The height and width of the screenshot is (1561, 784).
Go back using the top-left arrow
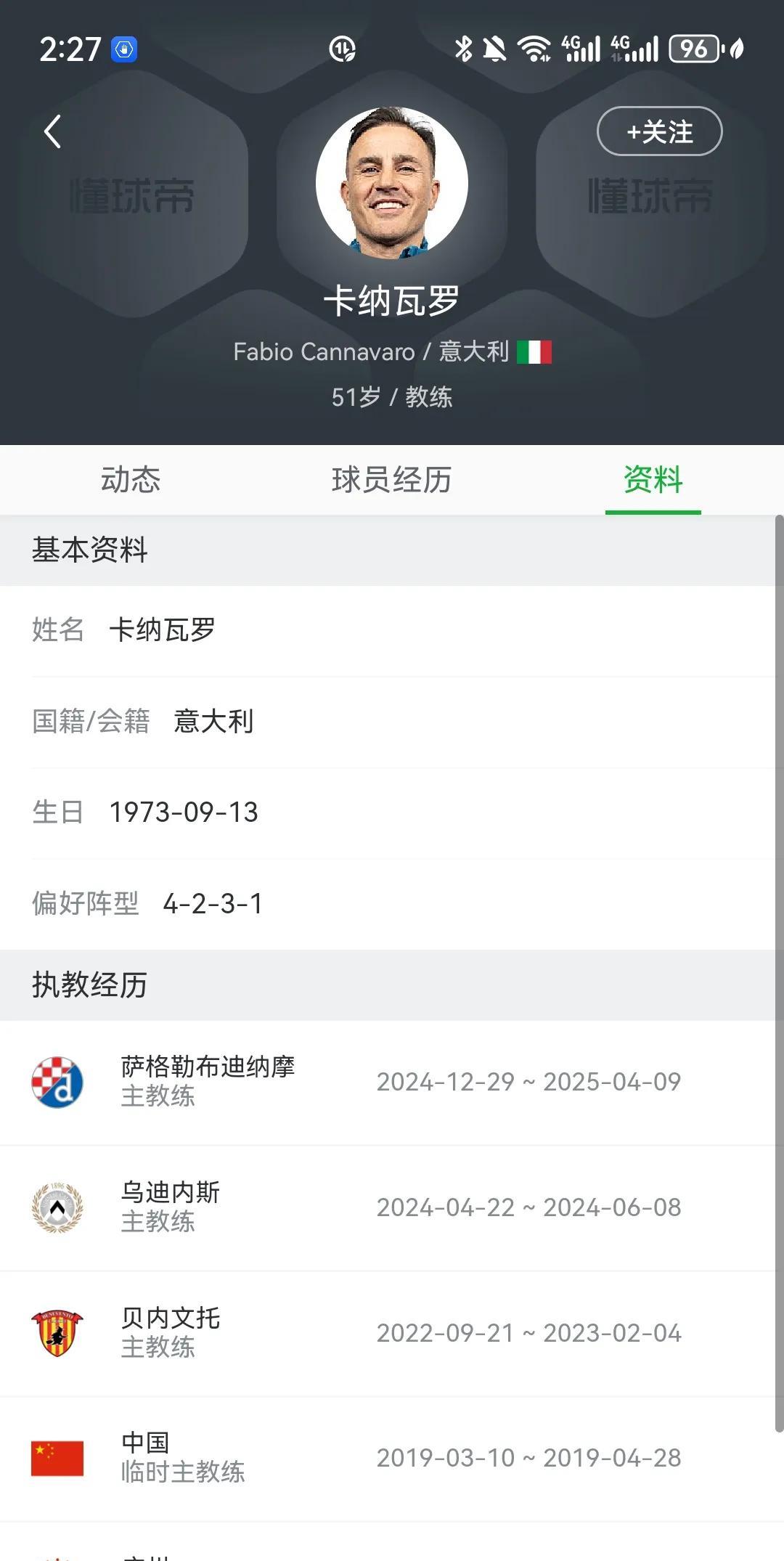[x=52, y=131]
